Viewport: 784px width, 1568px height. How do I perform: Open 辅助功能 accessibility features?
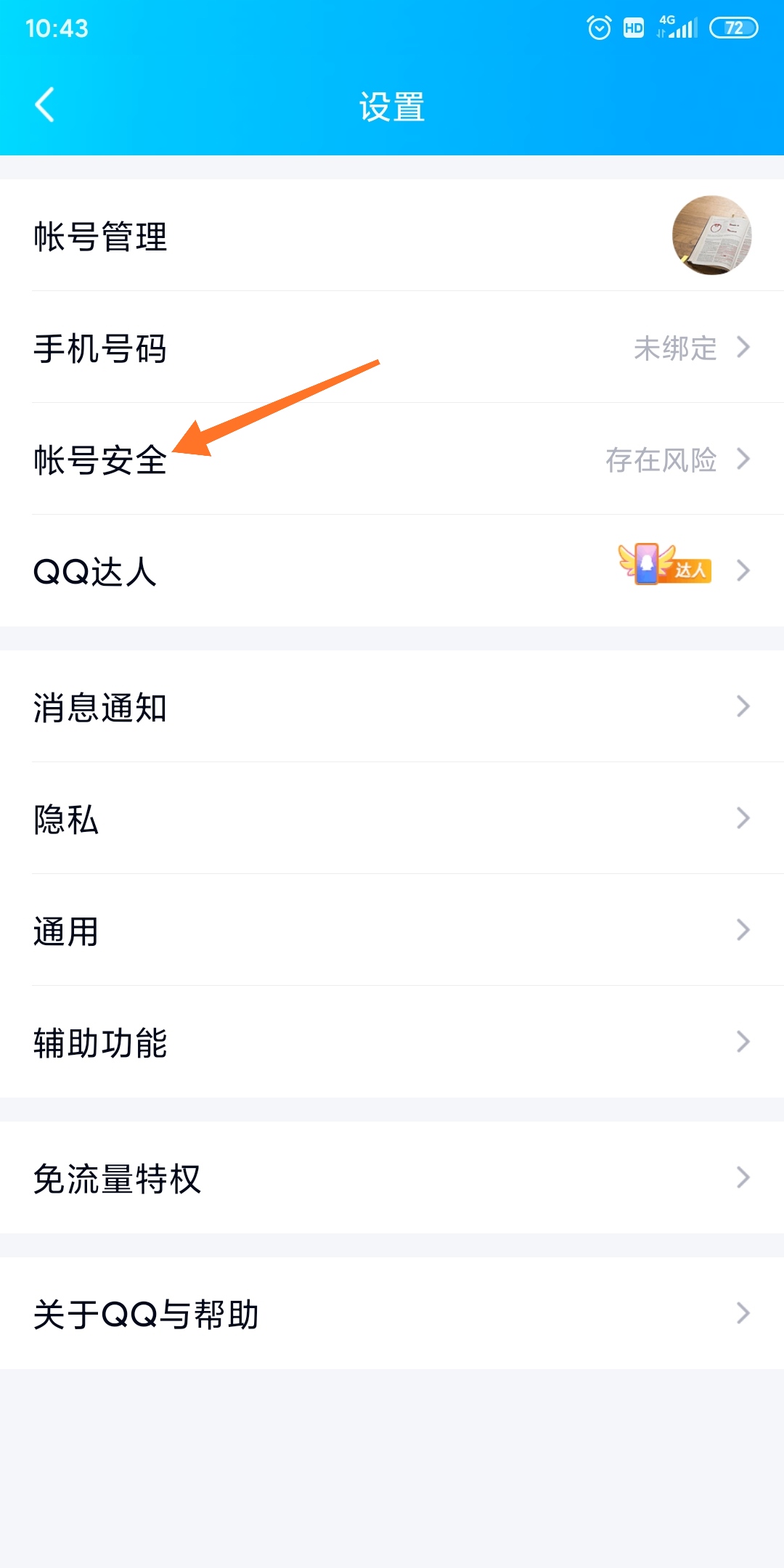coord(392,1042)
